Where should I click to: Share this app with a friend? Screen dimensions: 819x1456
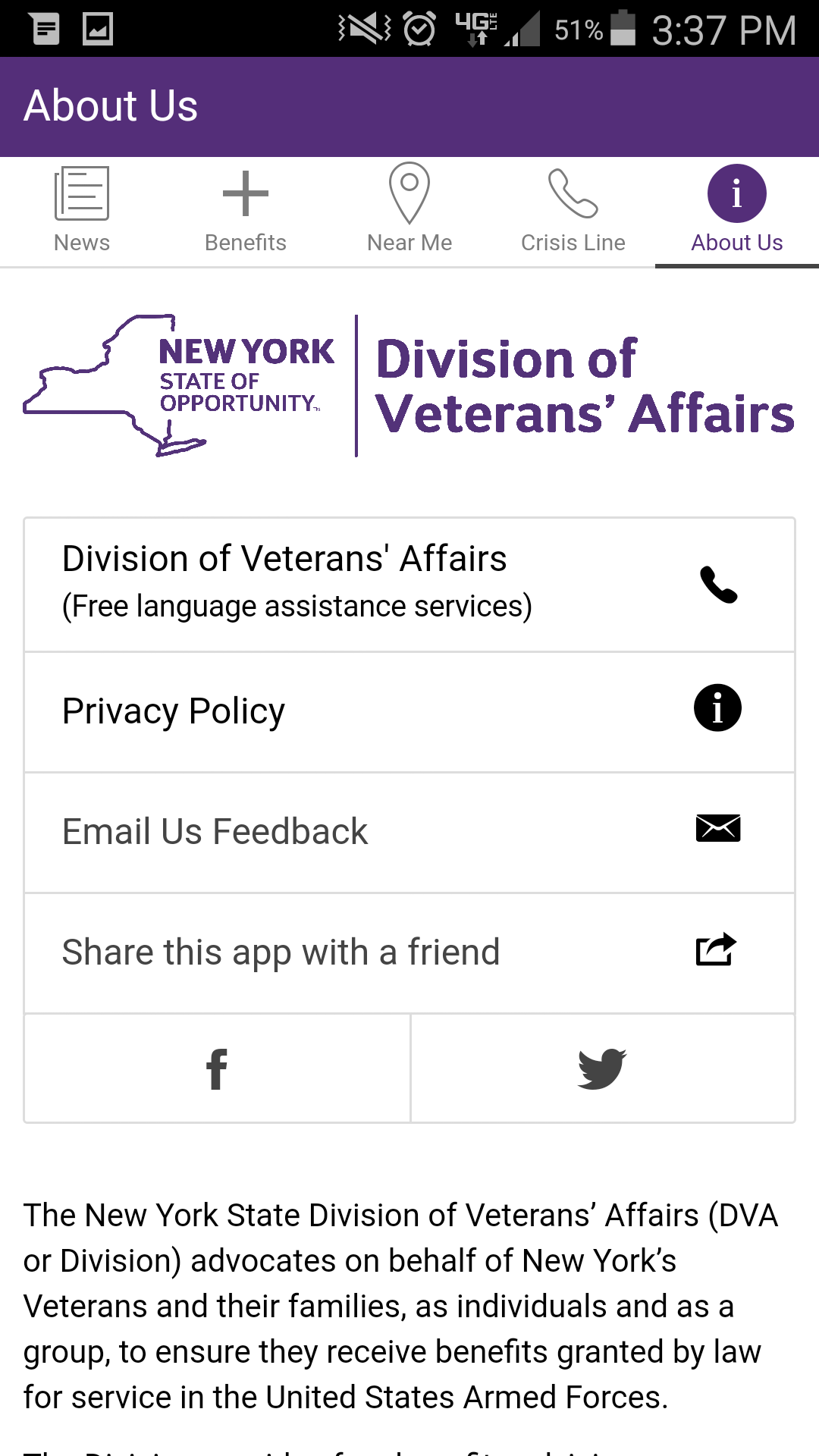point(409,952)
